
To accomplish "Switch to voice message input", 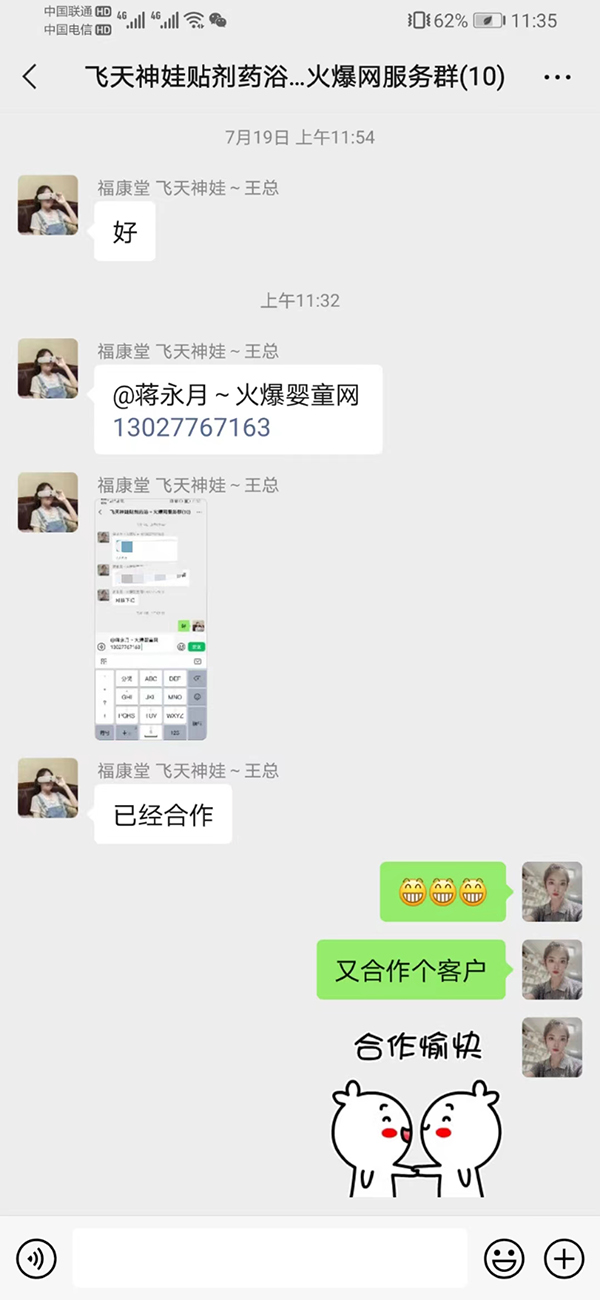I will pyautogui.click(x=36, y=1258).
